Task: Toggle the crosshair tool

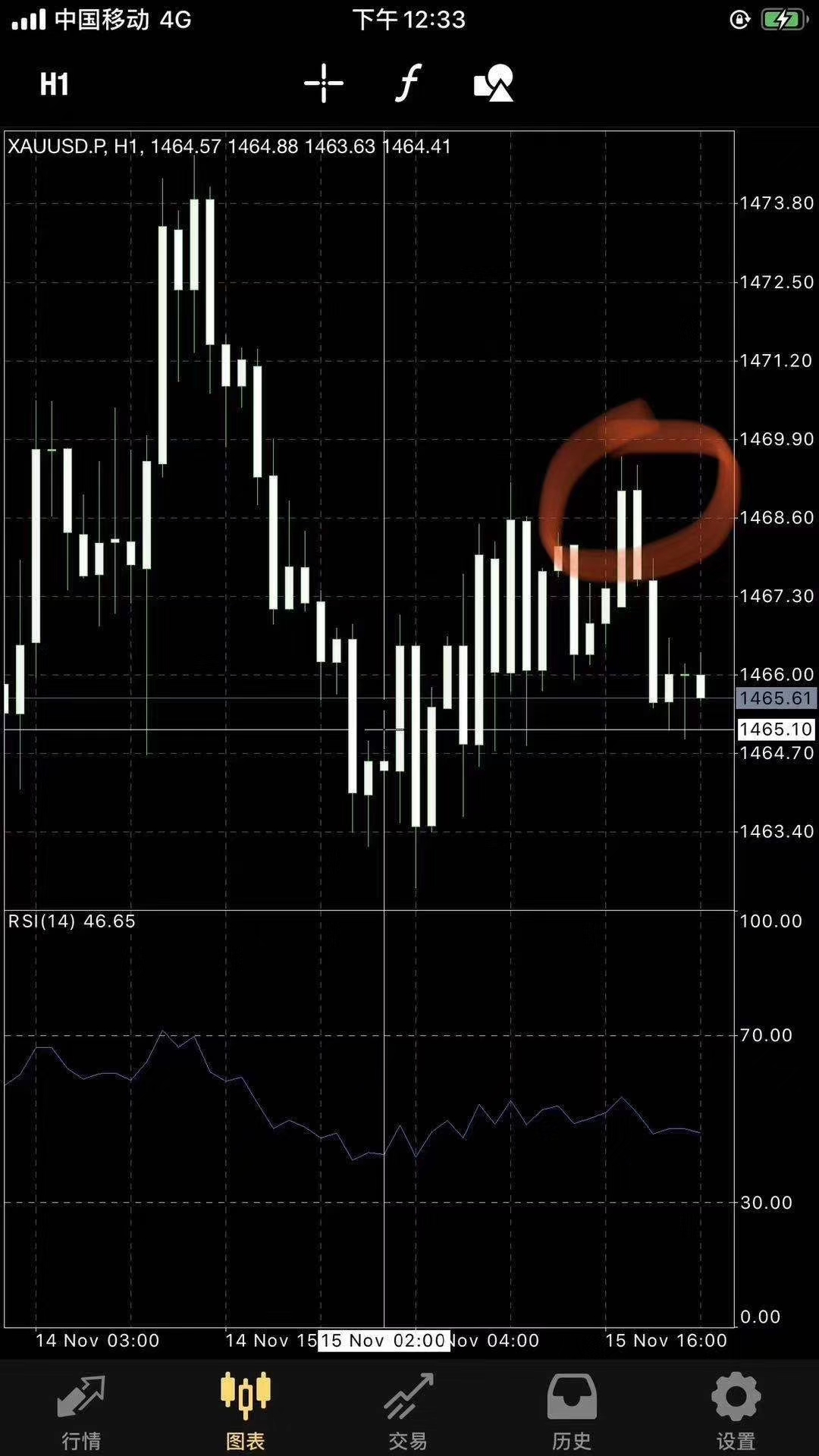Action: [324, 83]
